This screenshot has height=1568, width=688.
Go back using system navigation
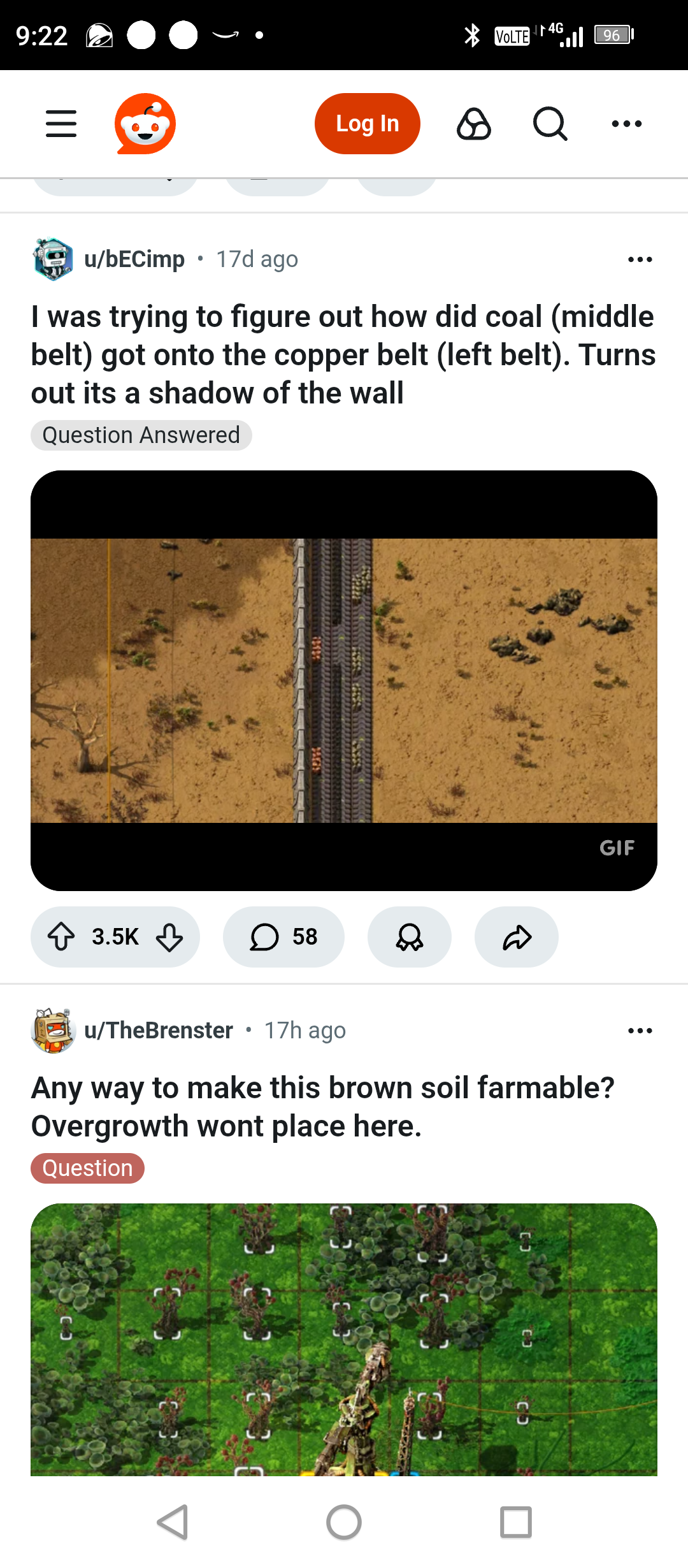pos(172,1523)
